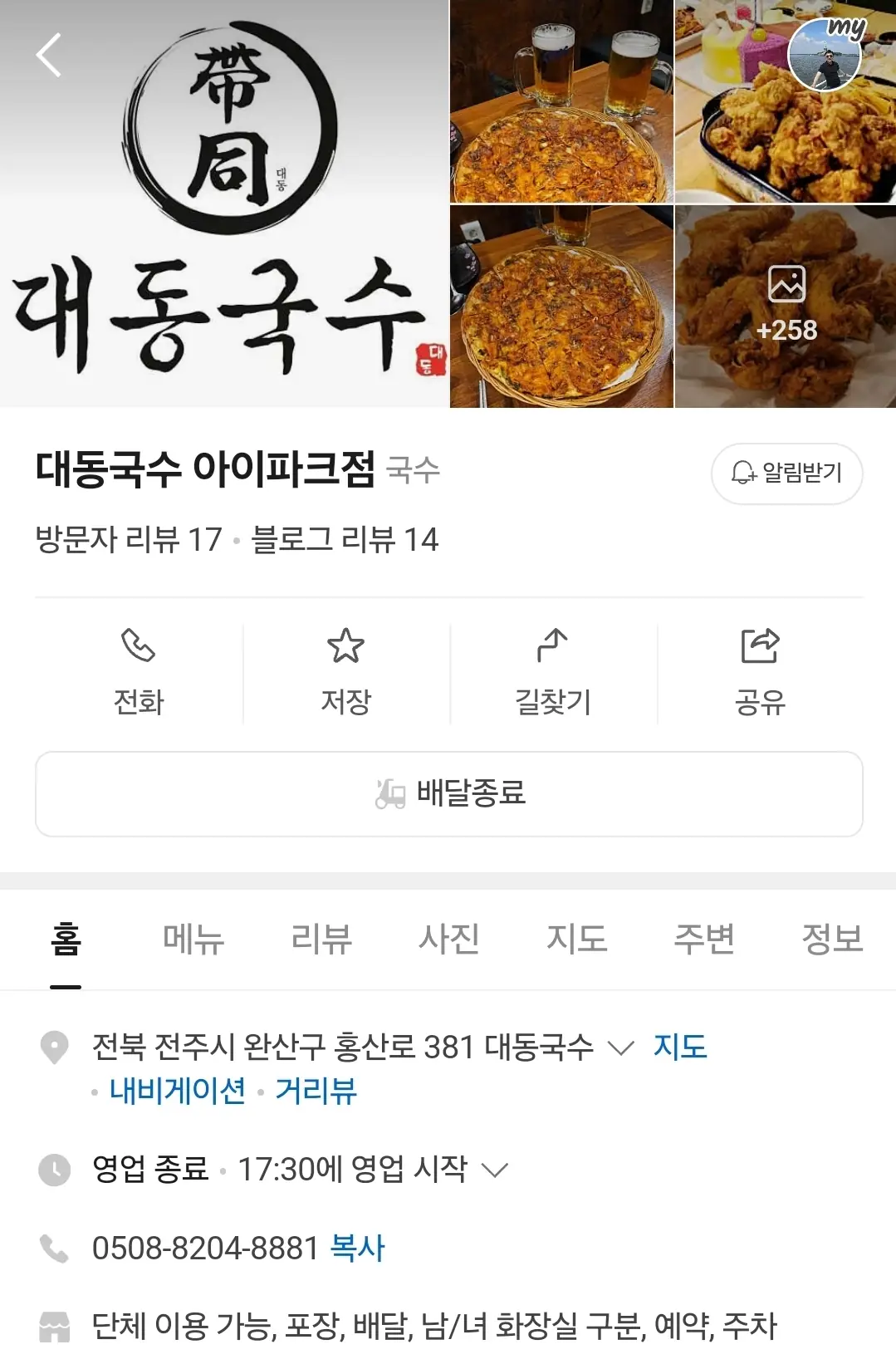Tap the 알림받기 notification button

click(786, 473)
